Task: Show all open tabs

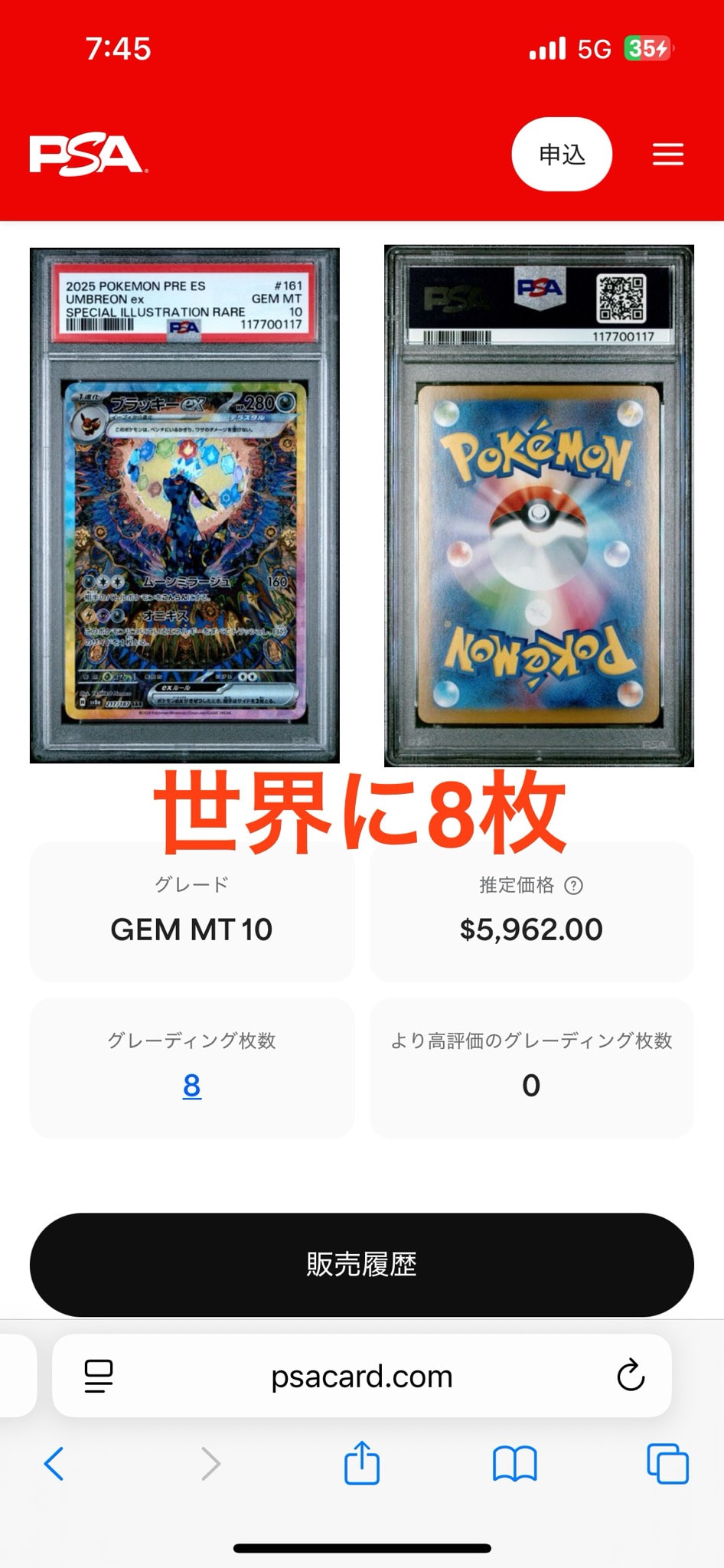Action: 668,1464
